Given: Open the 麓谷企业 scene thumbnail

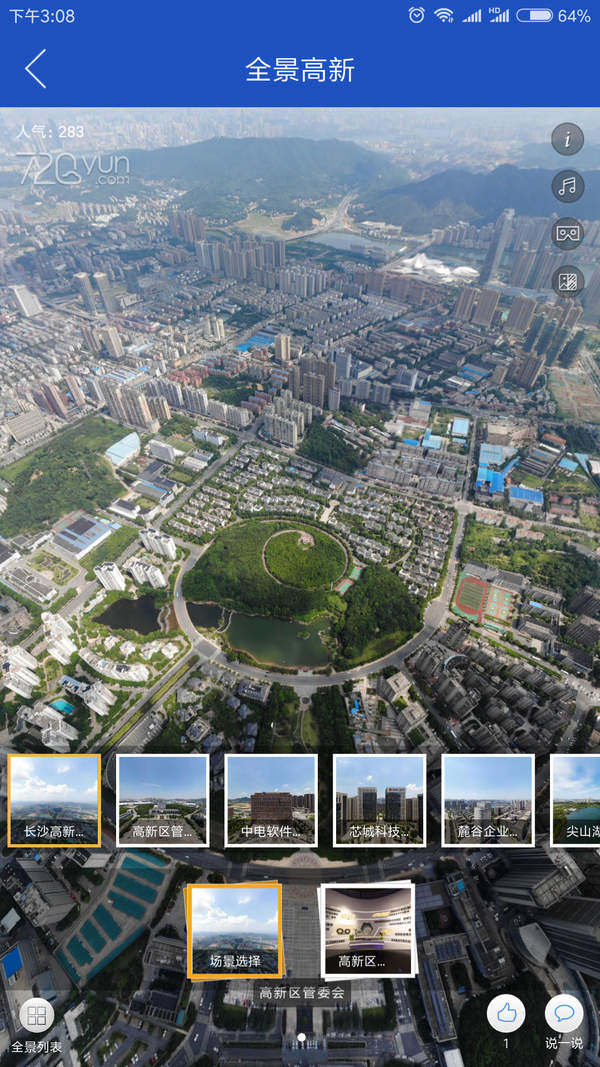Looking at the screenshot, I should coord(488,800).
